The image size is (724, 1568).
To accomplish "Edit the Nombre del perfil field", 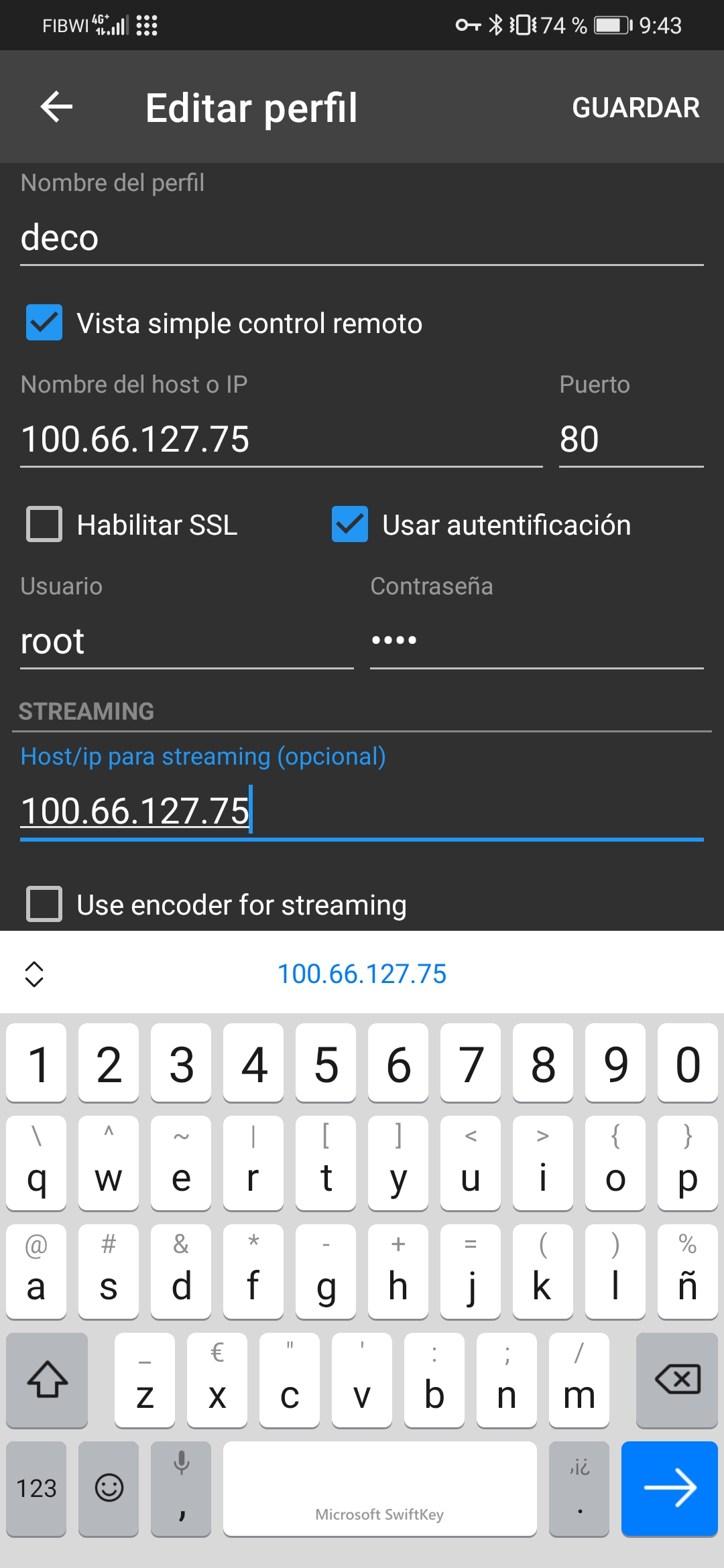I will pos(362,239).
